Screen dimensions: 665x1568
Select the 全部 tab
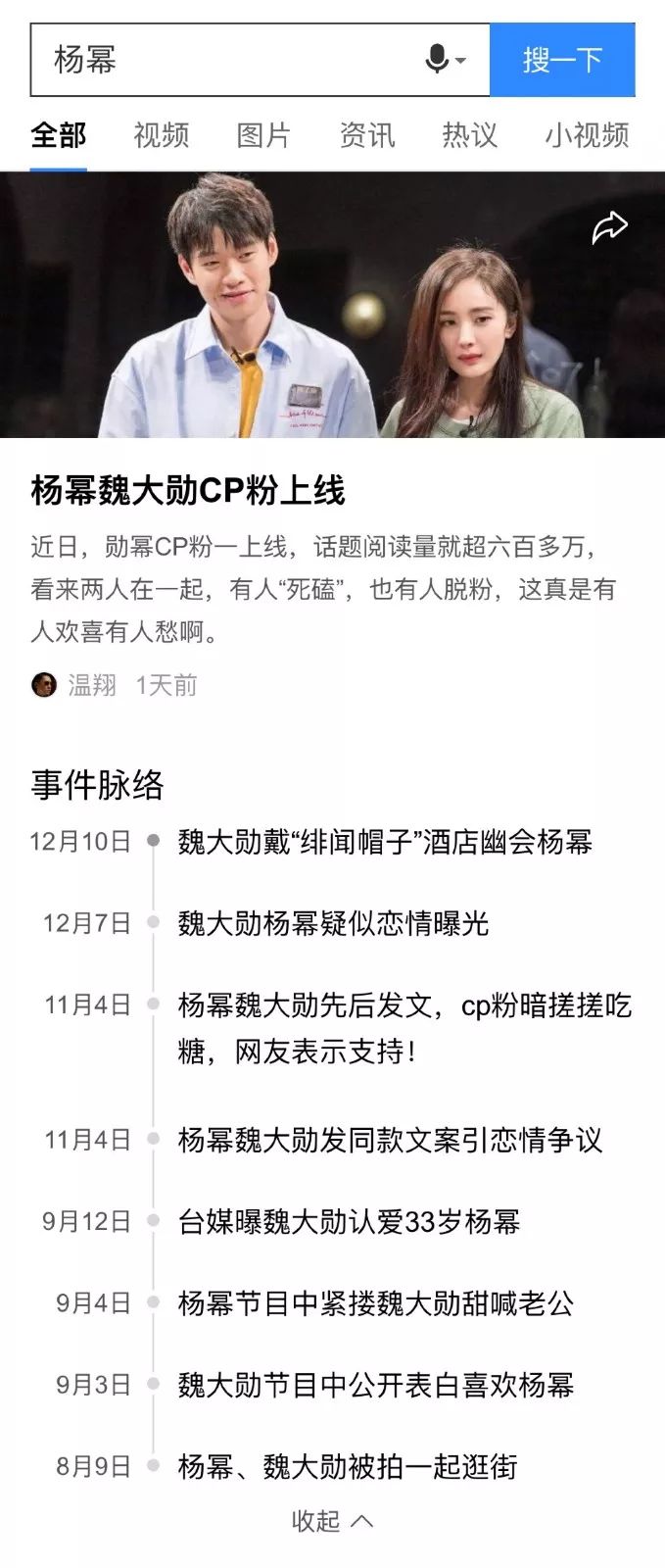(59, 135)
